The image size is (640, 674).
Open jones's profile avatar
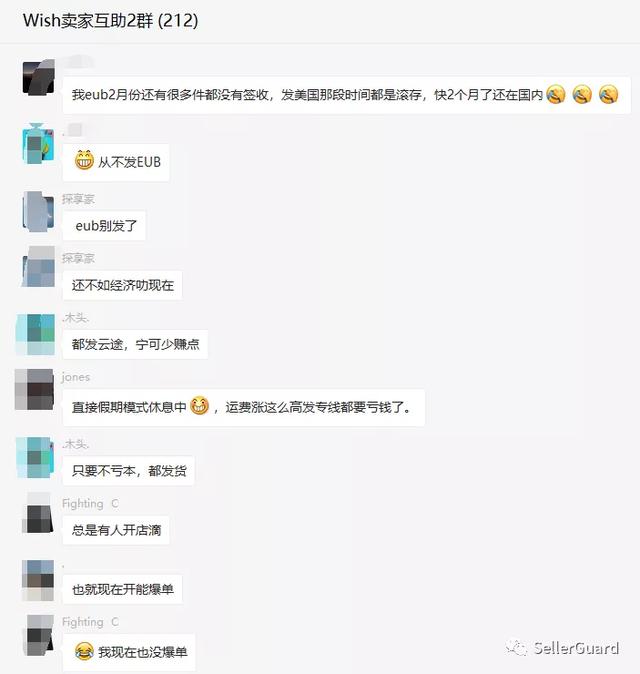point(35,390)
